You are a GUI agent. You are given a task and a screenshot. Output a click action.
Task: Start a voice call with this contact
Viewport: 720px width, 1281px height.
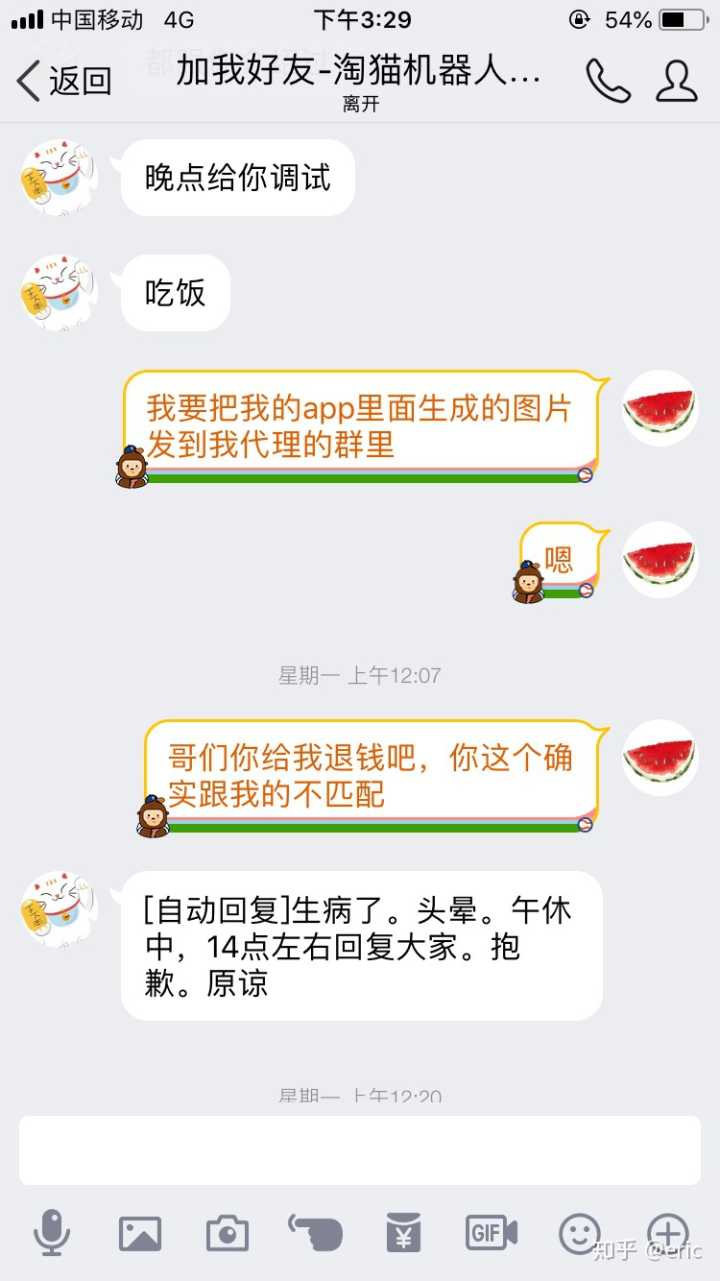click(607, 81)
